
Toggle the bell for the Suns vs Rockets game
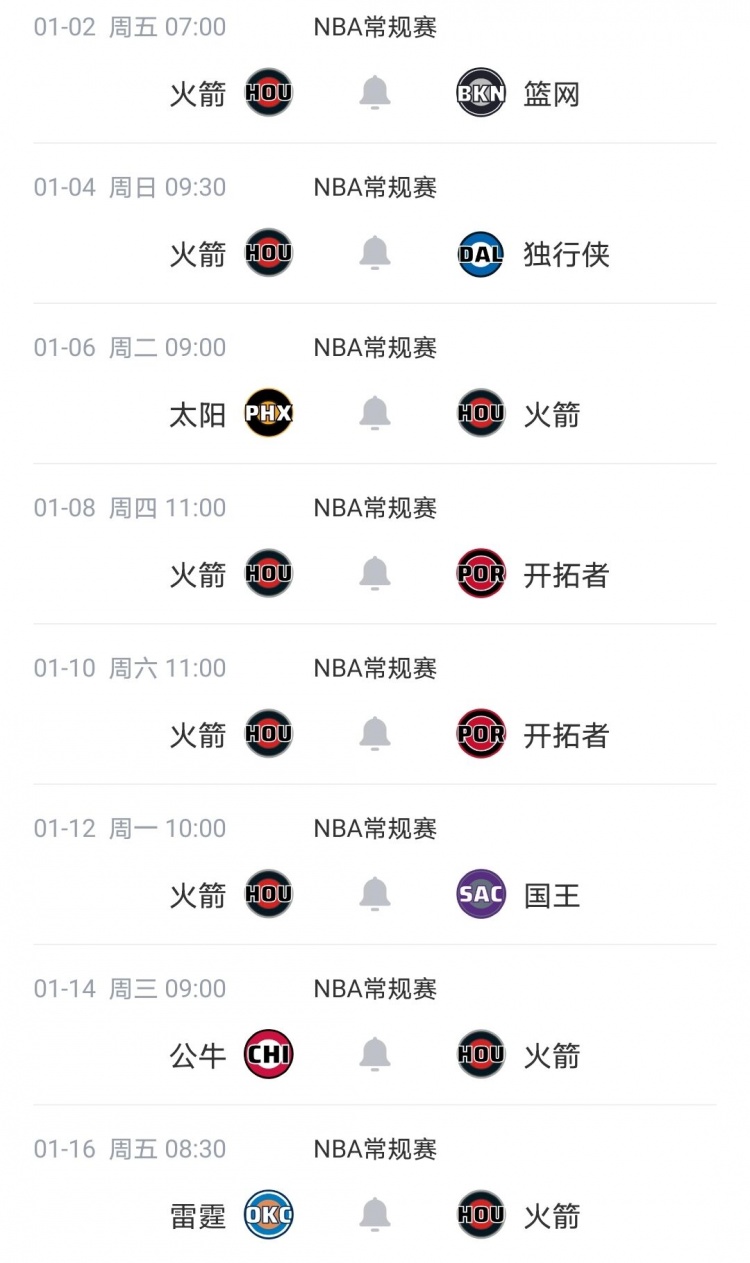click(x=375, y=413)
